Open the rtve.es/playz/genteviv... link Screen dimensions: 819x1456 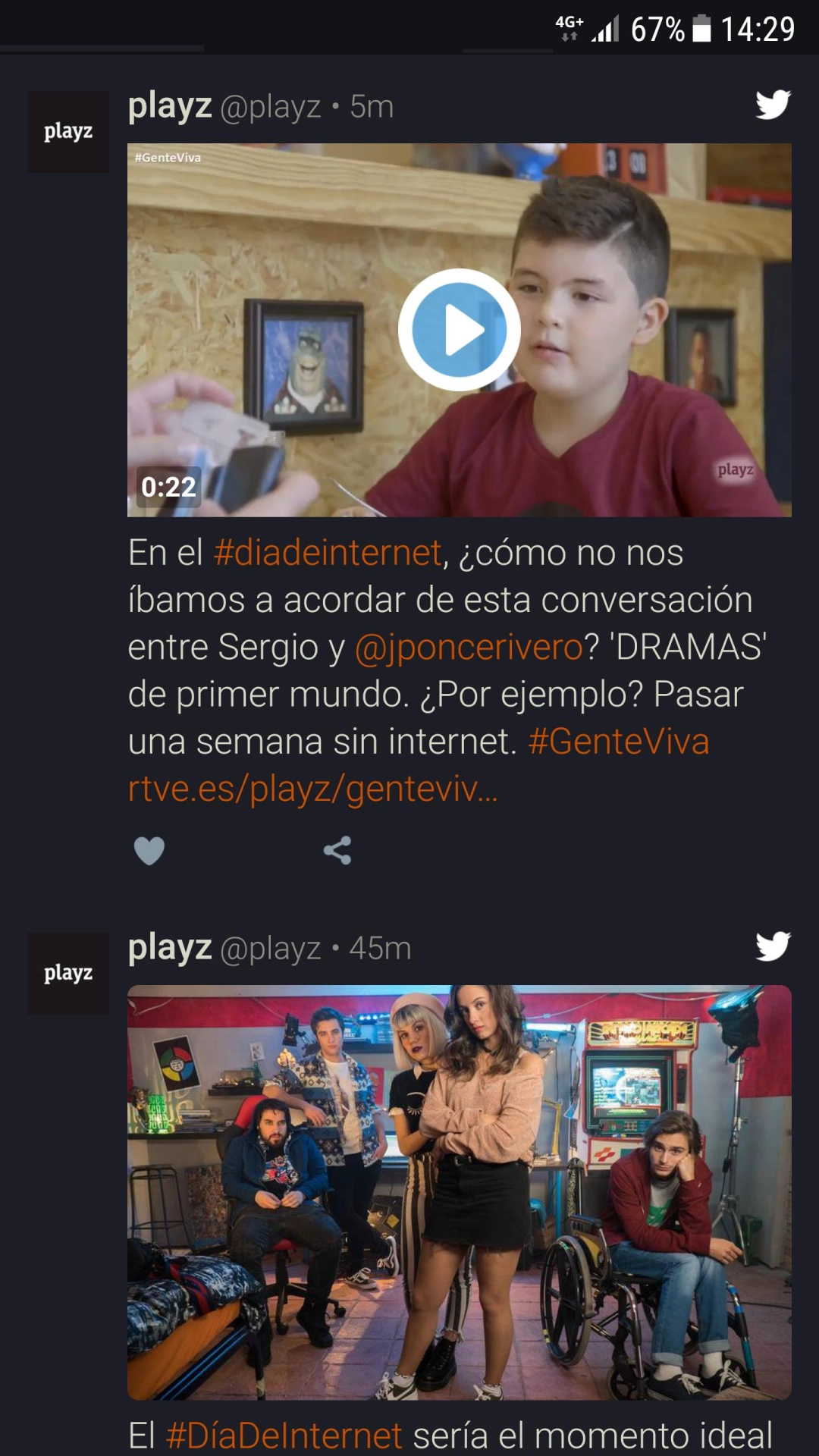[x=312, y=789]
